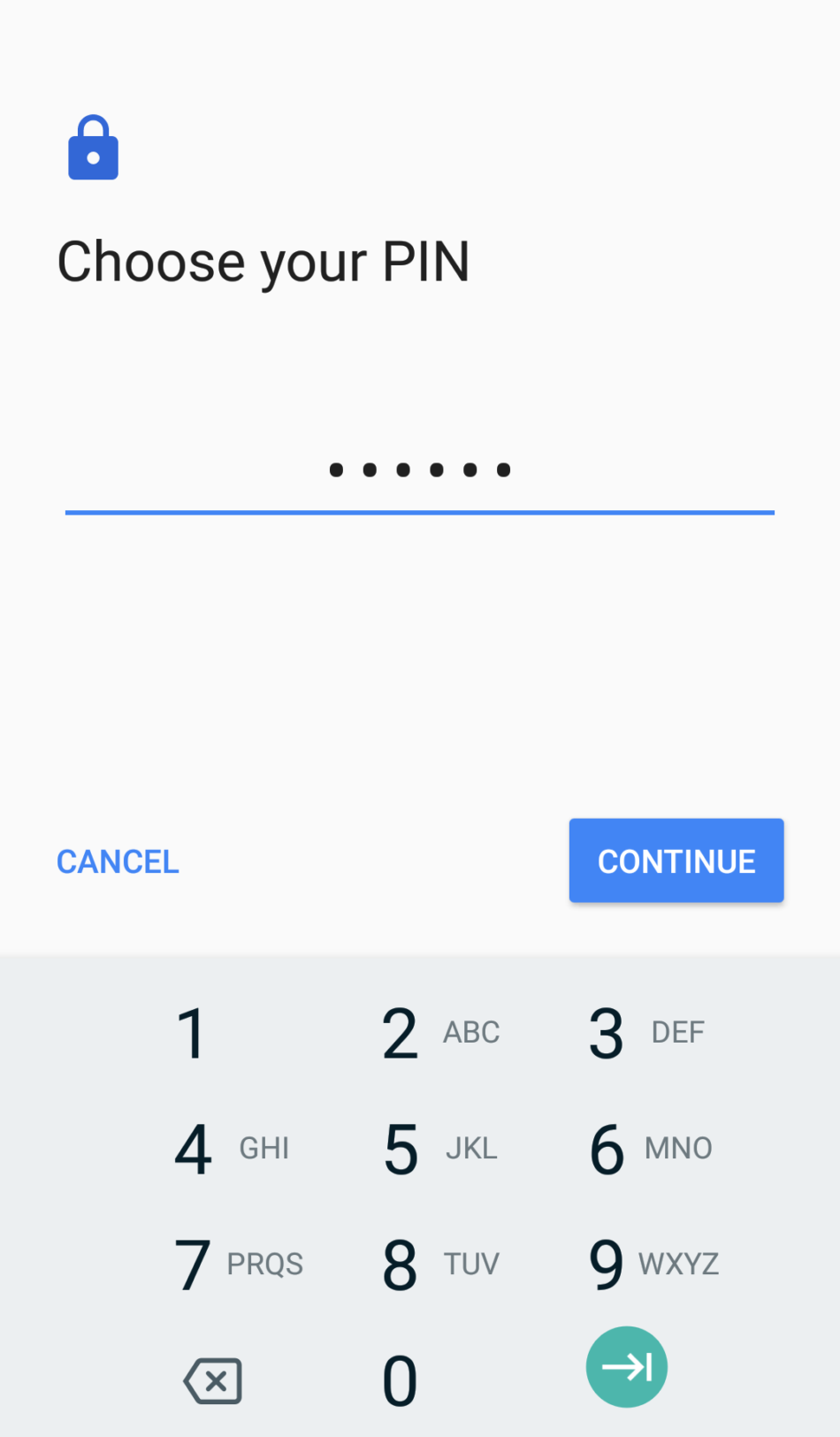
Task: Focus the PIN entry field
Action: (x=419, y=470)
